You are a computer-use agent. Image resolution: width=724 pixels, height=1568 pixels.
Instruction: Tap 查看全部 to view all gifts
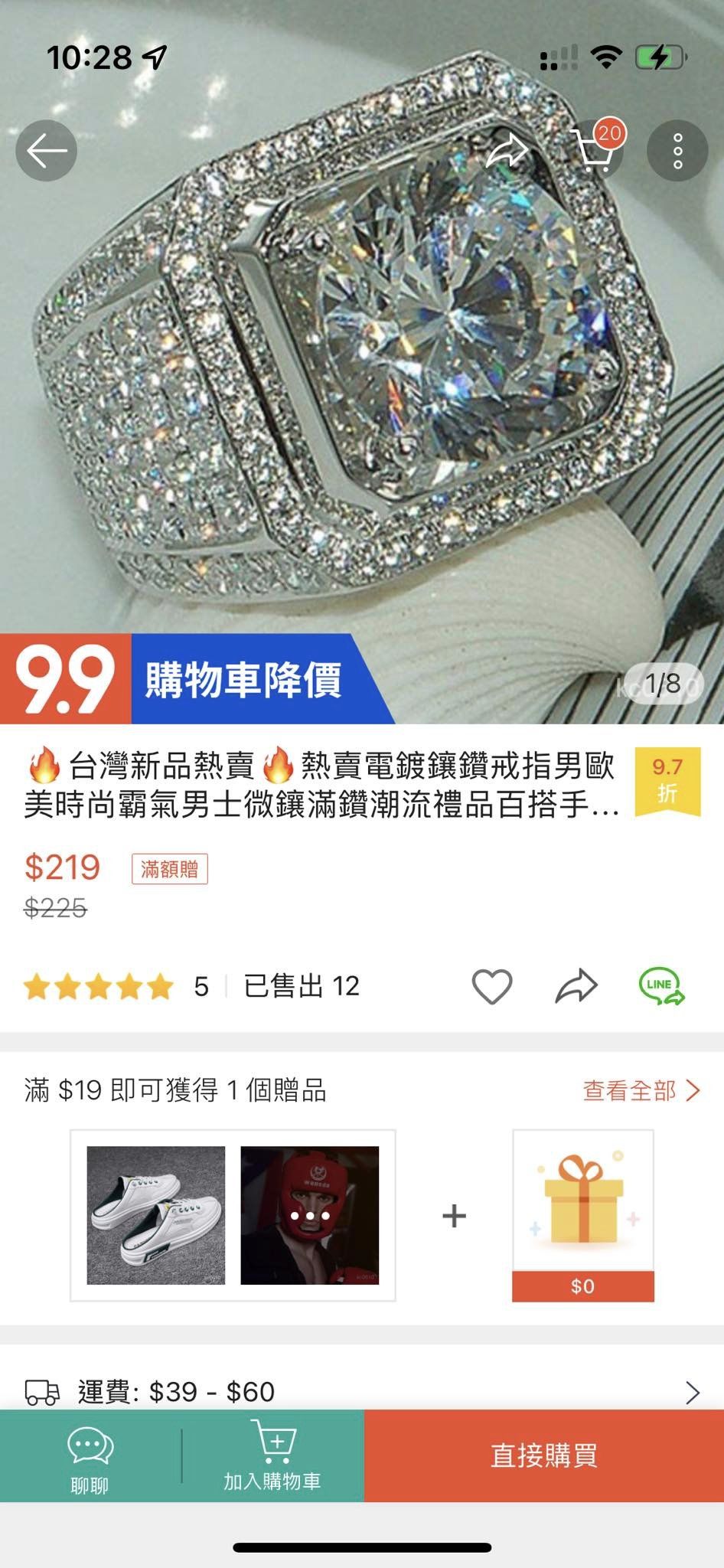click(641, 1090)
